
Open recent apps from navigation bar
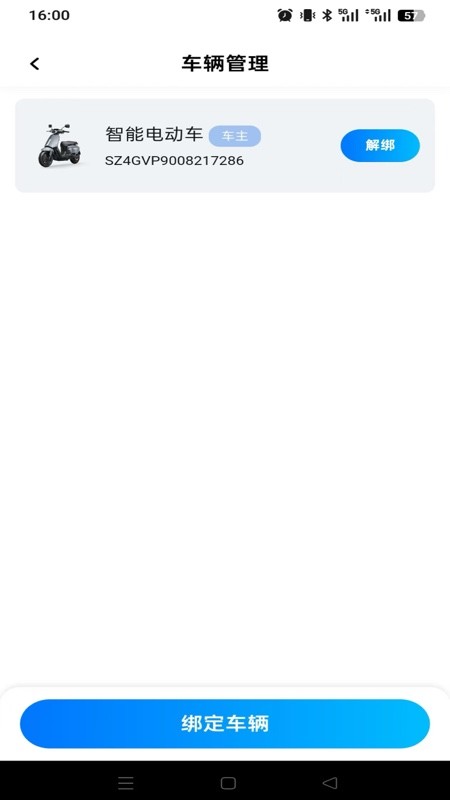(126, 783)
